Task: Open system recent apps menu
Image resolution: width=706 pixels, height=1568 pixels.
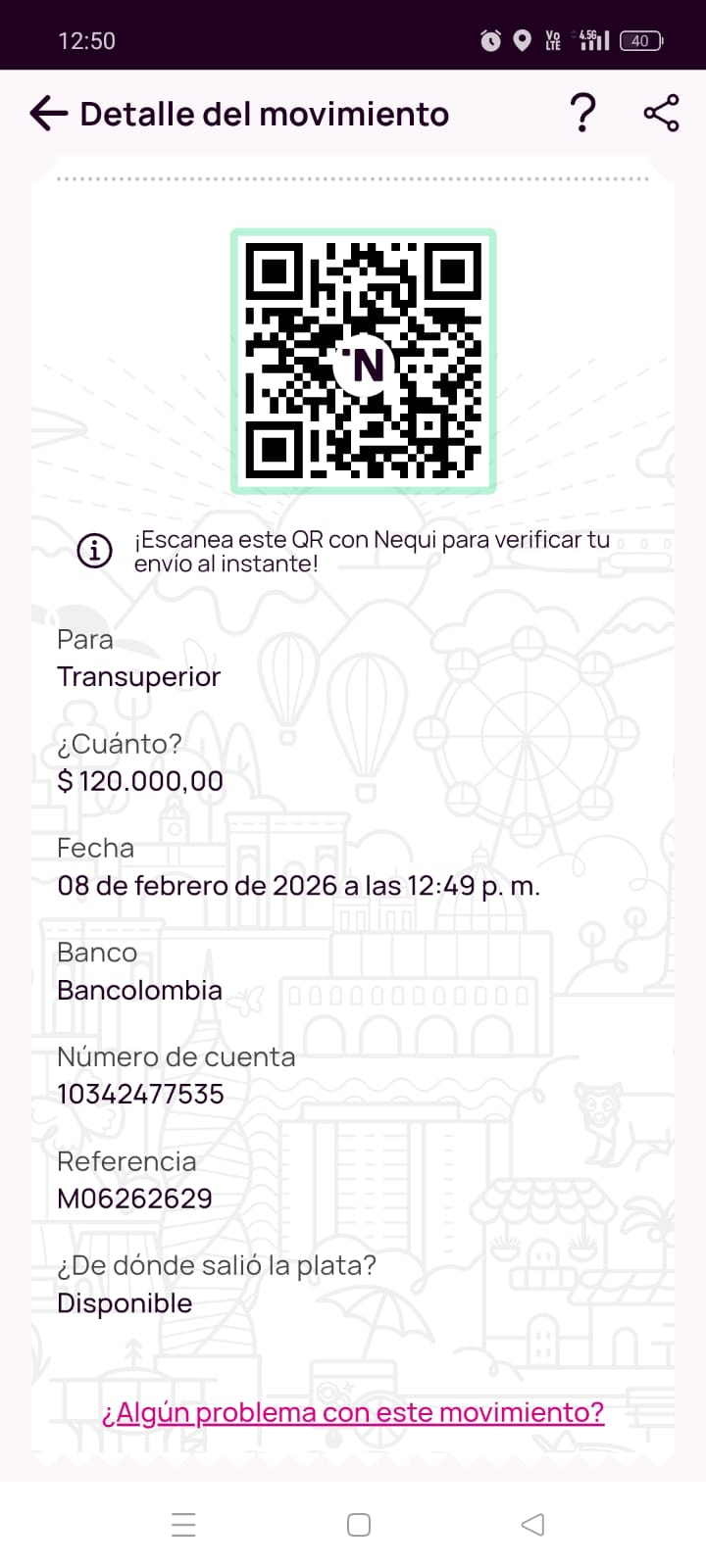Action: pos(183,1525)
